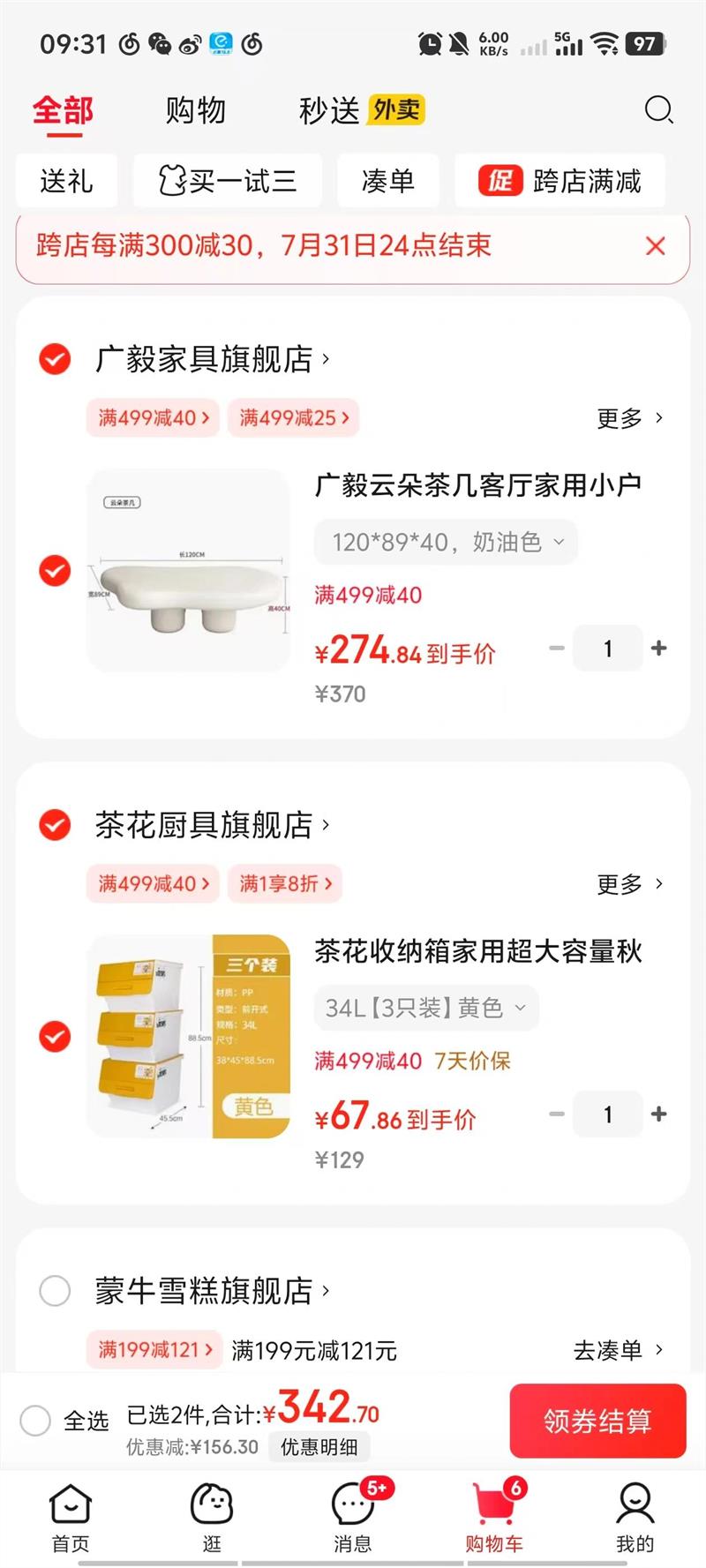Tap the 领券结算 checkout button

[x=597, y=1421]
